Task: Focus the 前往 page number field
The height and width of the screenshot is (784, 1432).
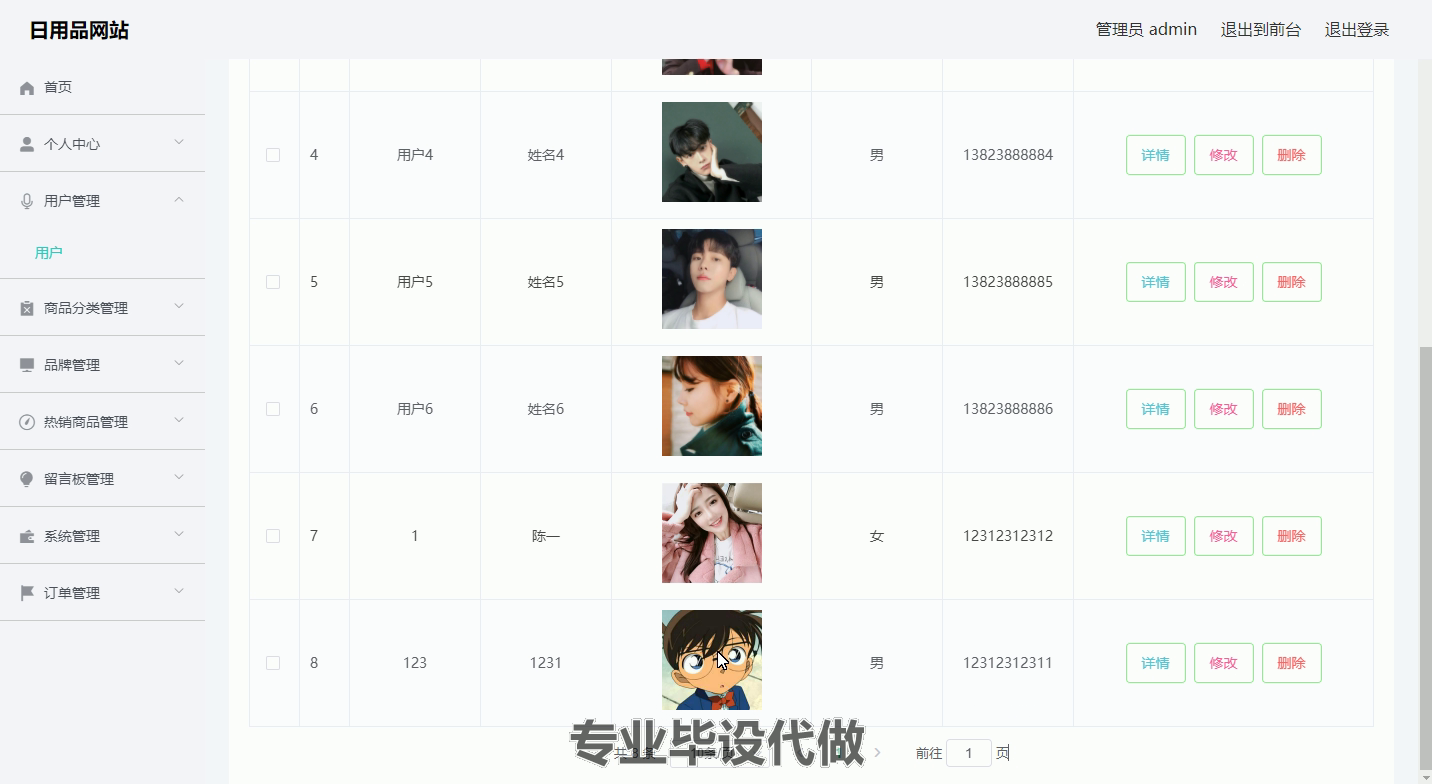Action: click(968, 753)
